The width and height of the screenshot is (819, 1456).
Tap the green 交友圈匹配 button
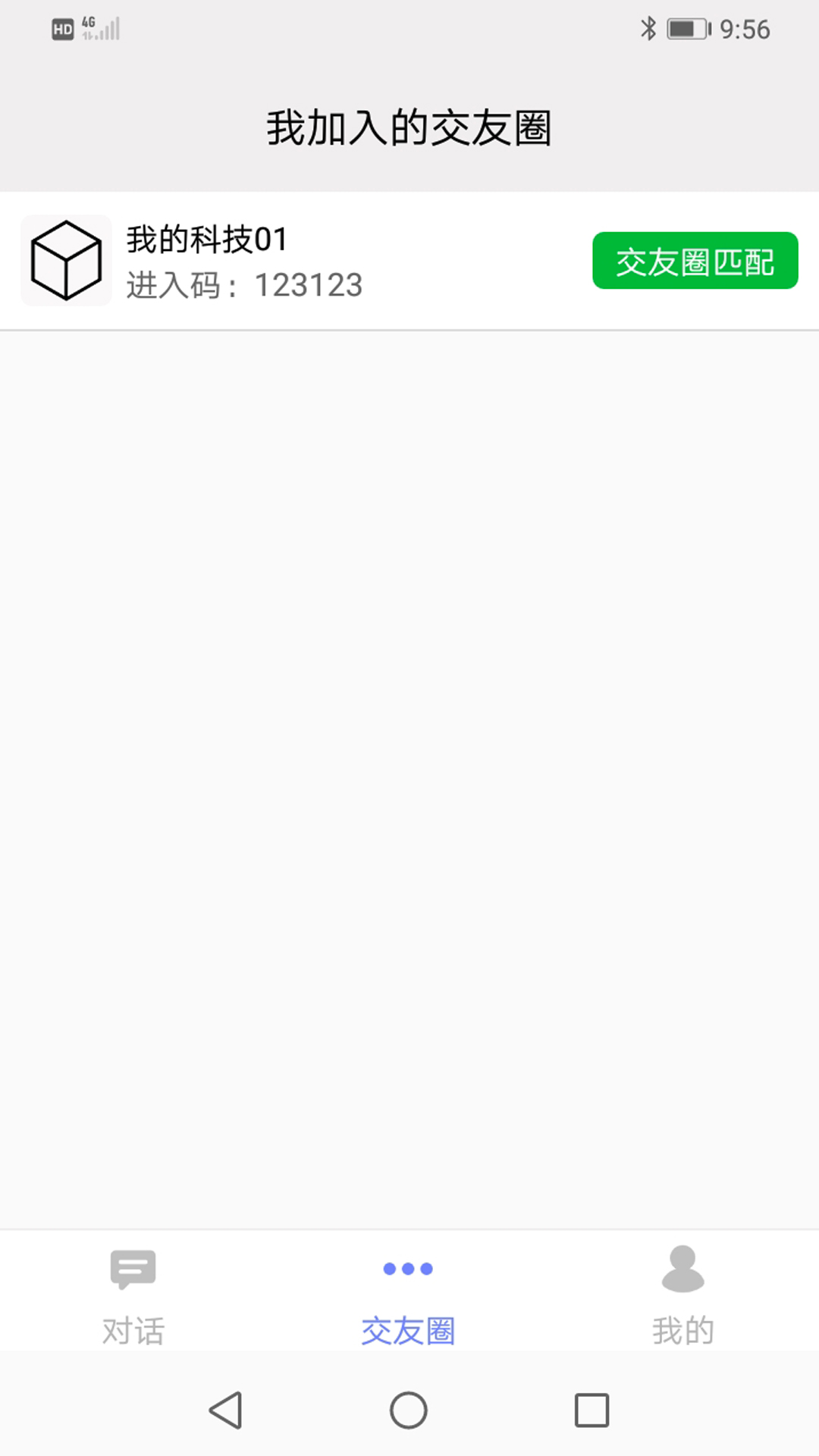[x=695, y=261]
